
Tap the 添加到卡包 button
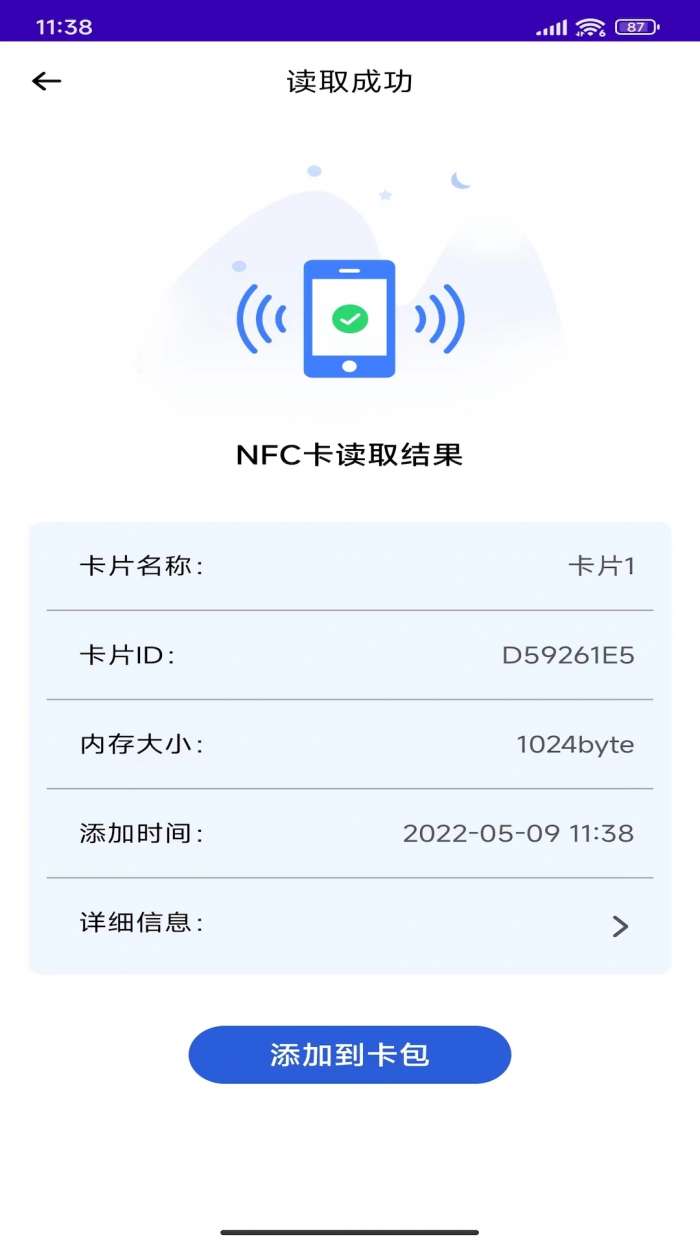(x=350, y=1055)
